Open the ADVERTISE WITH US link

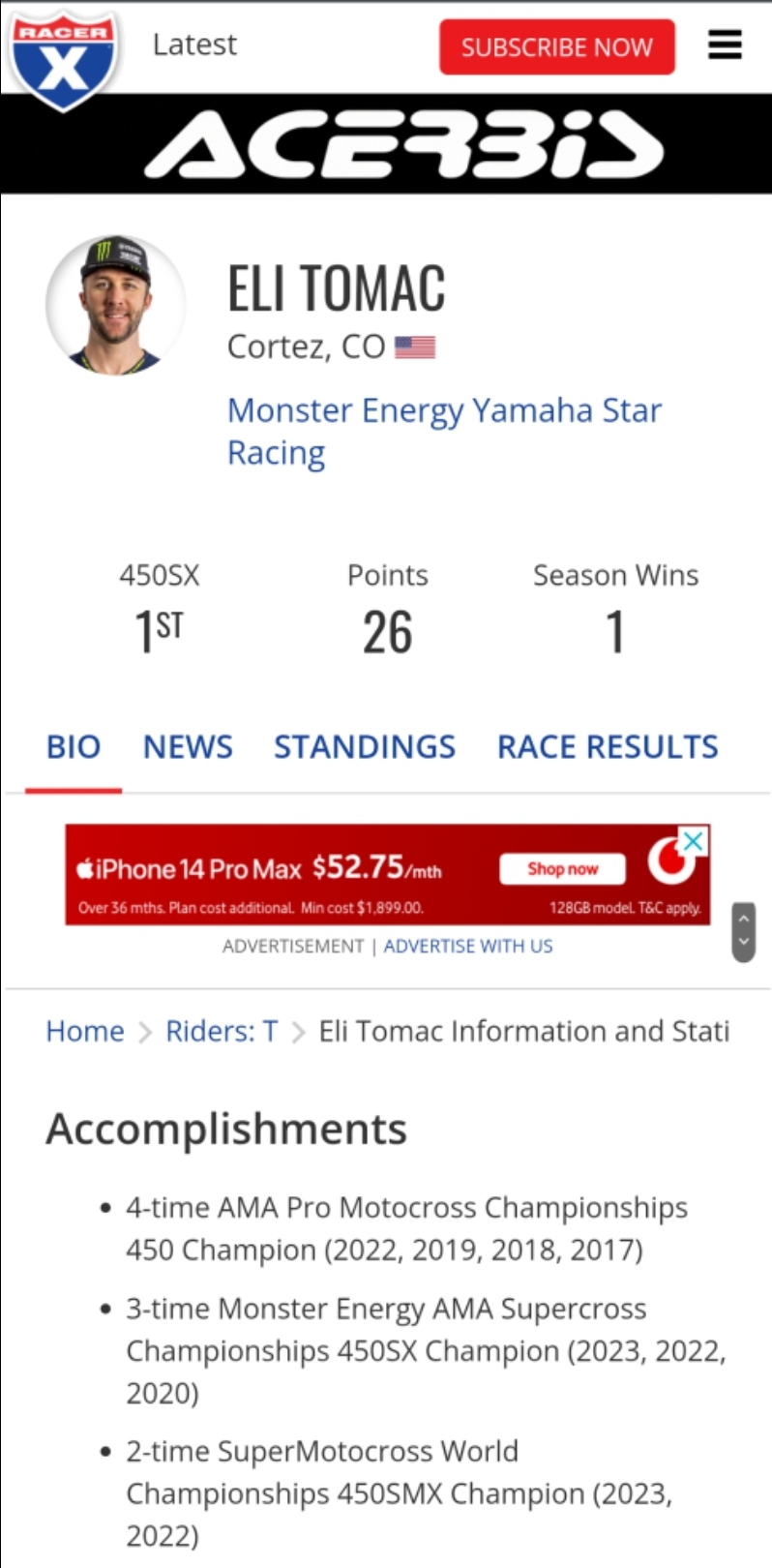click(468, 946)
